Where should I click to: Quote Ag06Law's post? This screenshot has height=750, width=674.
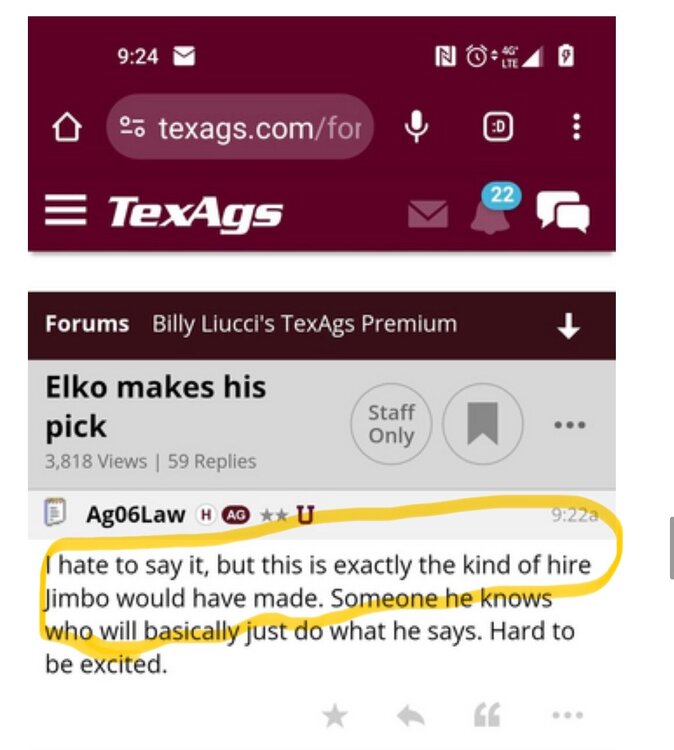487,714
